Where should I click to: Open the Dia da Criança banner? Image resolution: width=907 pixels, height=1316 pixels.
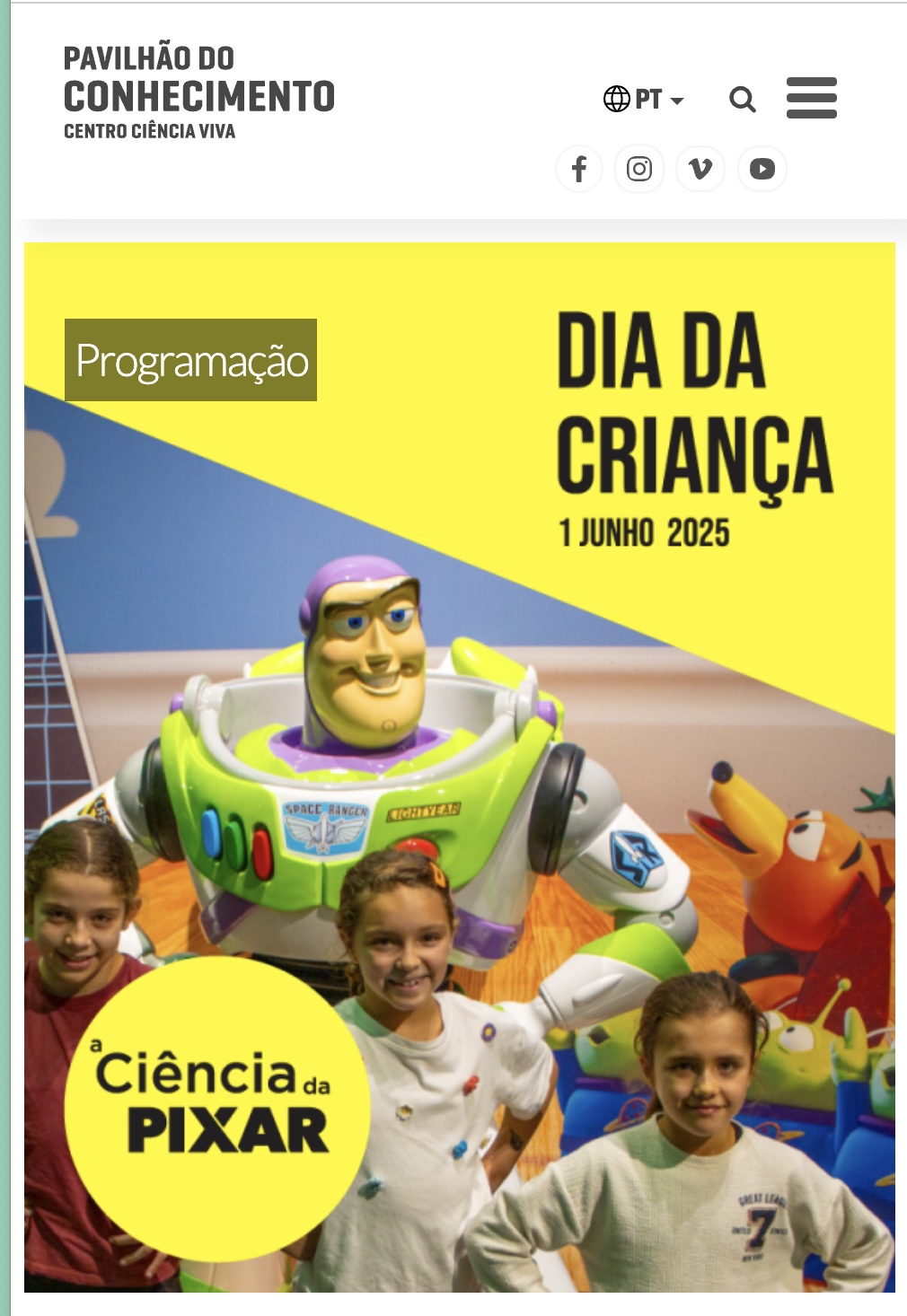[460, 768]
